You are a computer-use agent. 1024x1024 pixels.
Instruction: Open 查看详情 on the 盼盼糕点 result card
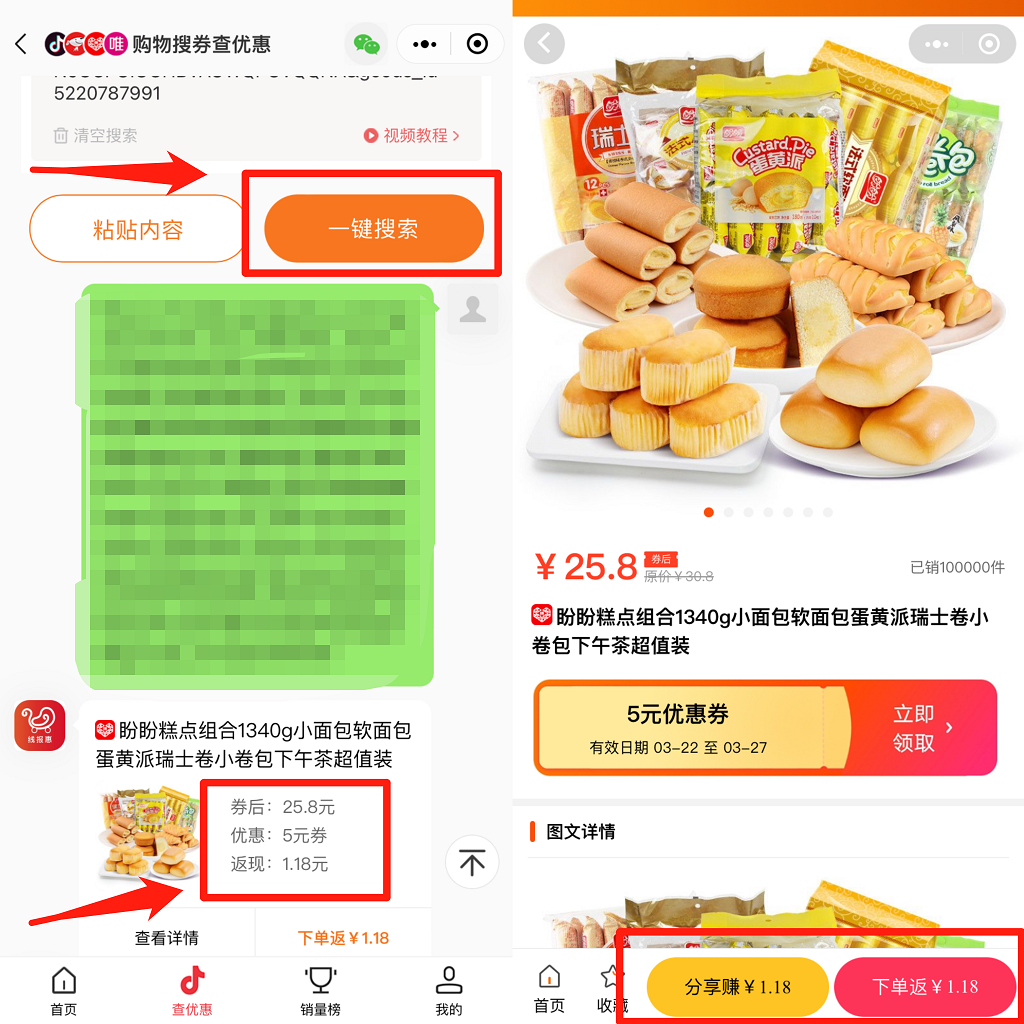tap(166, 937)
